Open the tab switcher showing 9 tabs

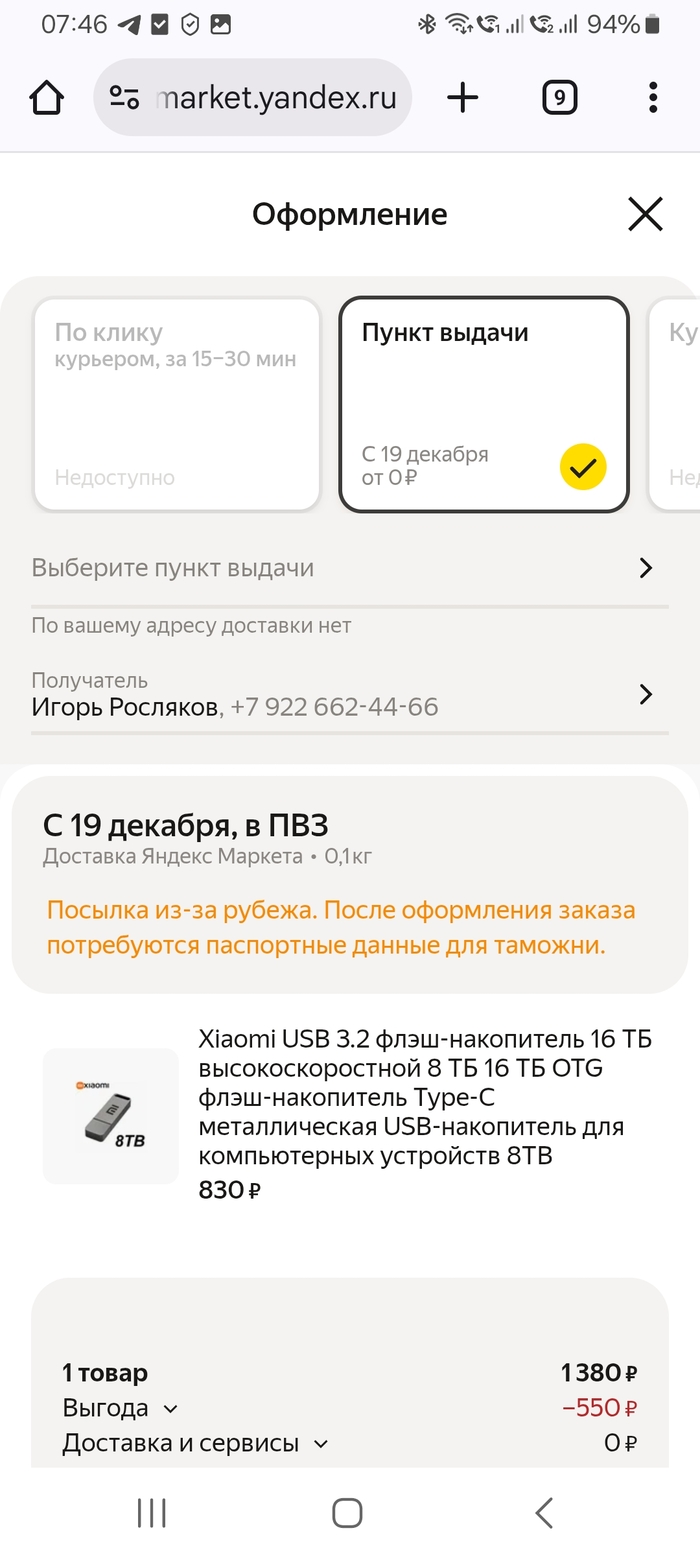coord(559,98)
